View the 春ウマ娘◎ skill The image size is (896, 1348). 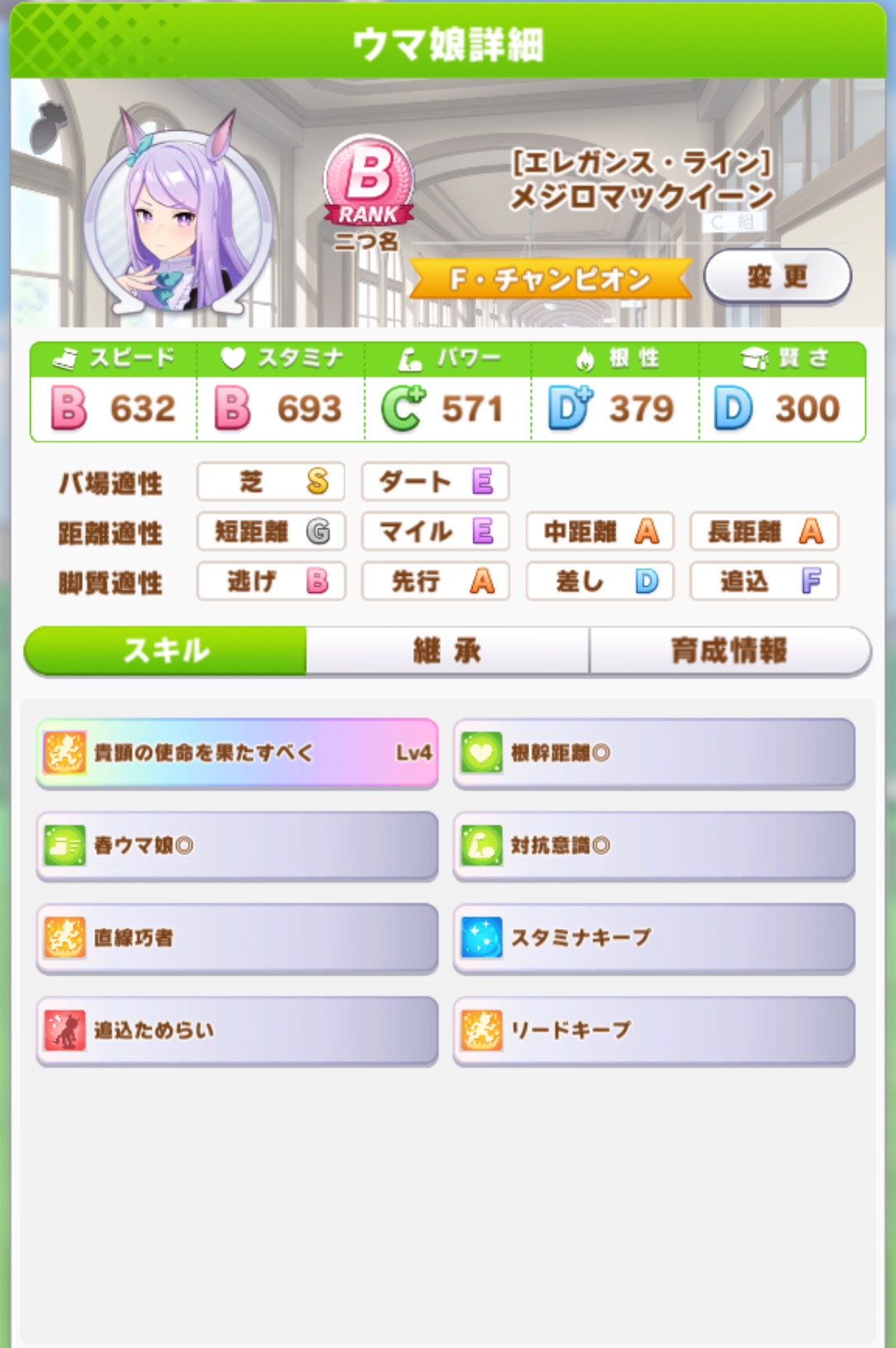[237, 845]
